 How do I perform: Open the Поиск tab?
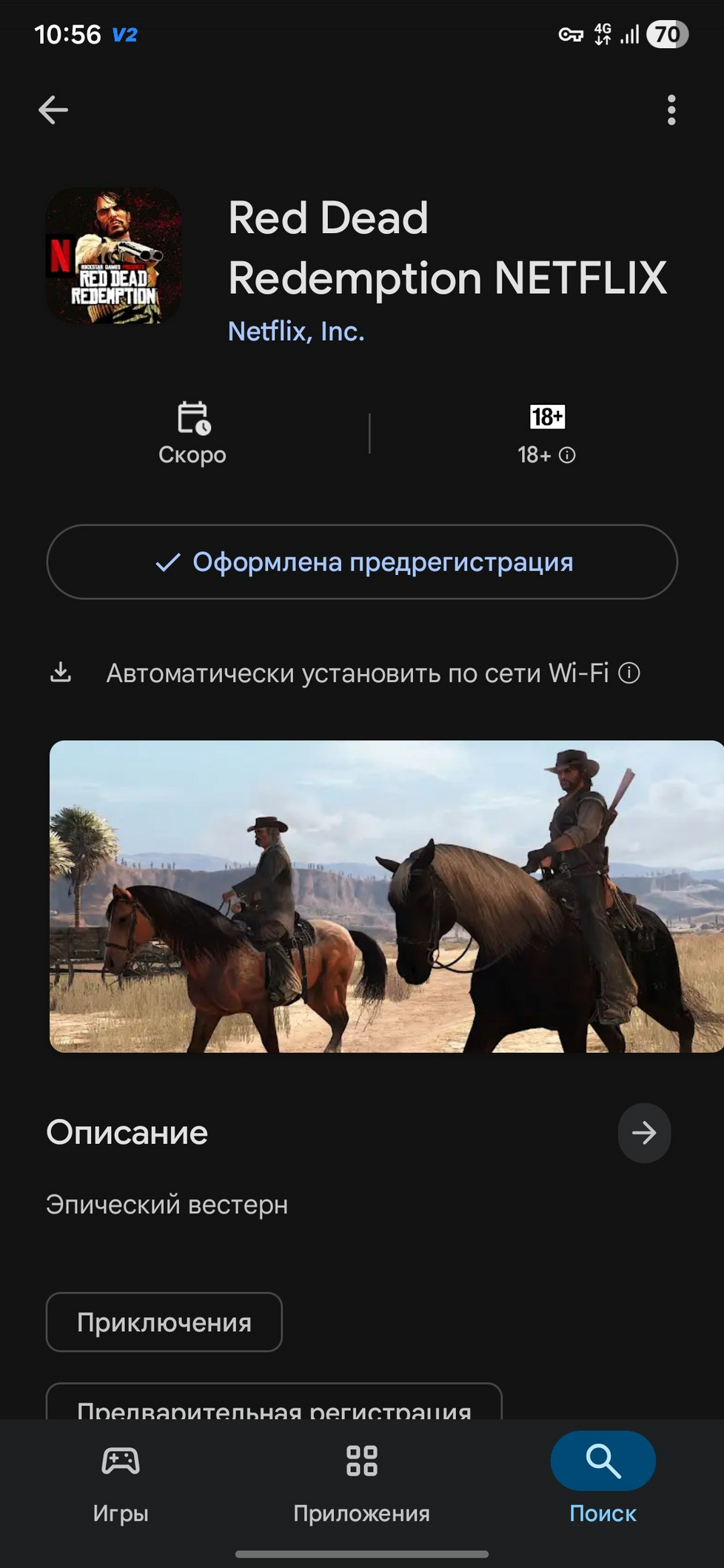click(x=603, y=1476)
